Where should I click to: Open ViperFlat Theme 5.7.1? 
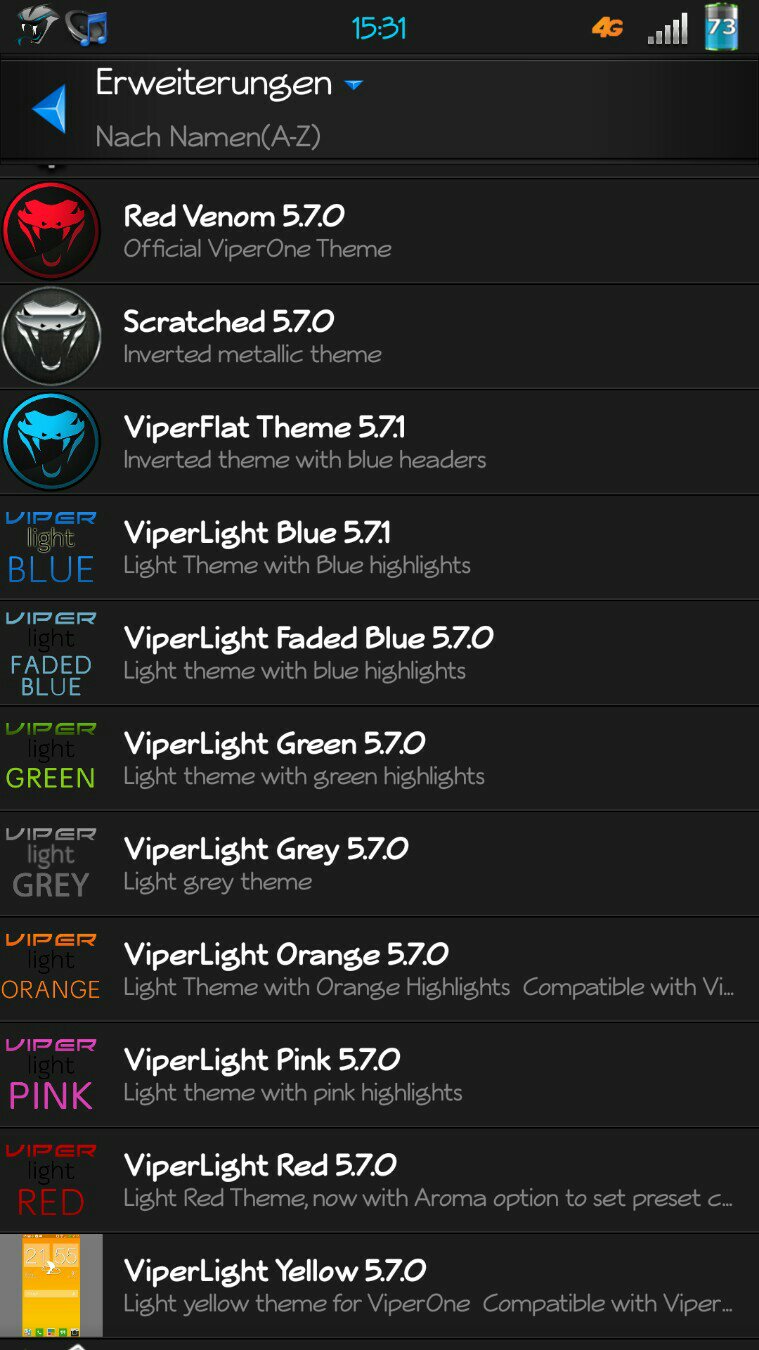(379, 442)
